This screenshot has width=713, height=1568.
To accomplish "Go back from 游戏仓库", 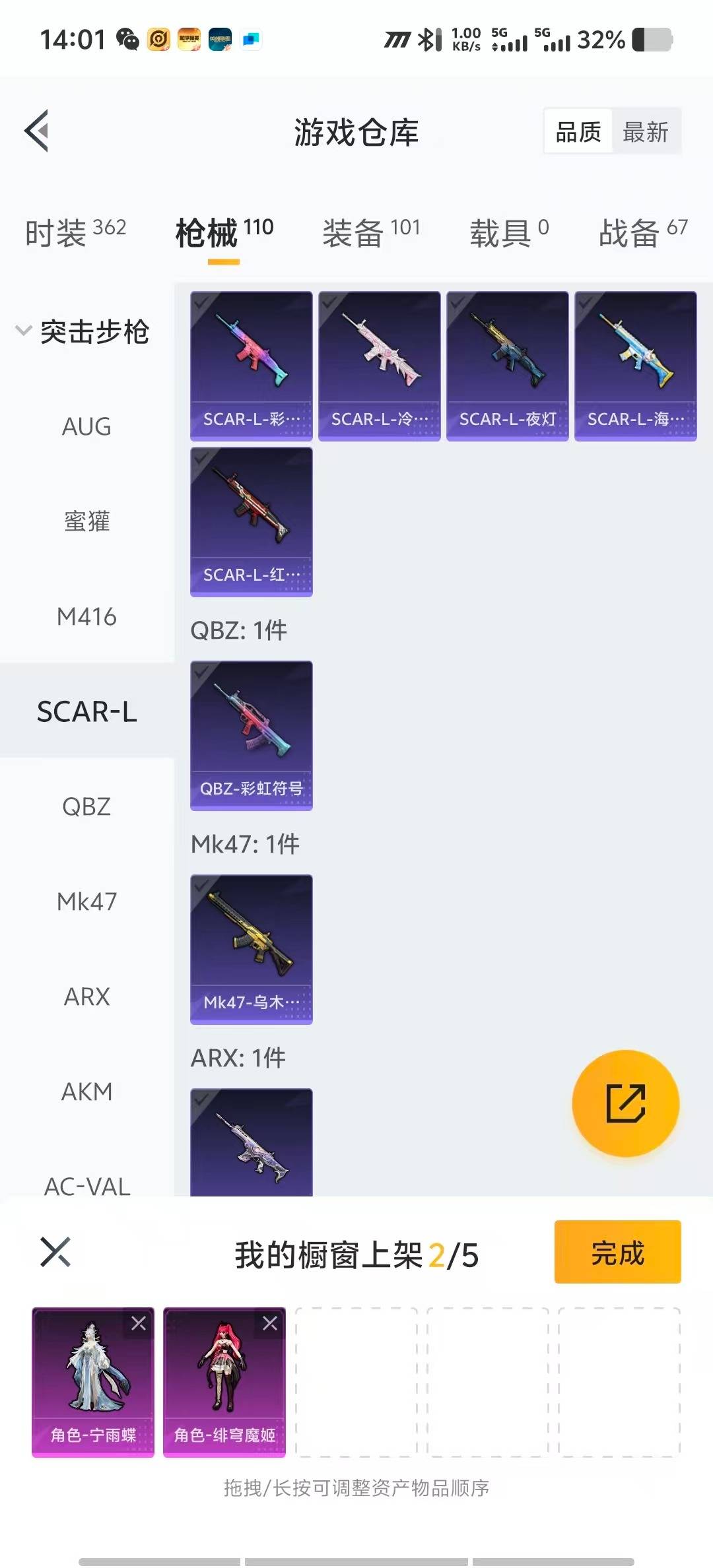I will pos(38,131).
